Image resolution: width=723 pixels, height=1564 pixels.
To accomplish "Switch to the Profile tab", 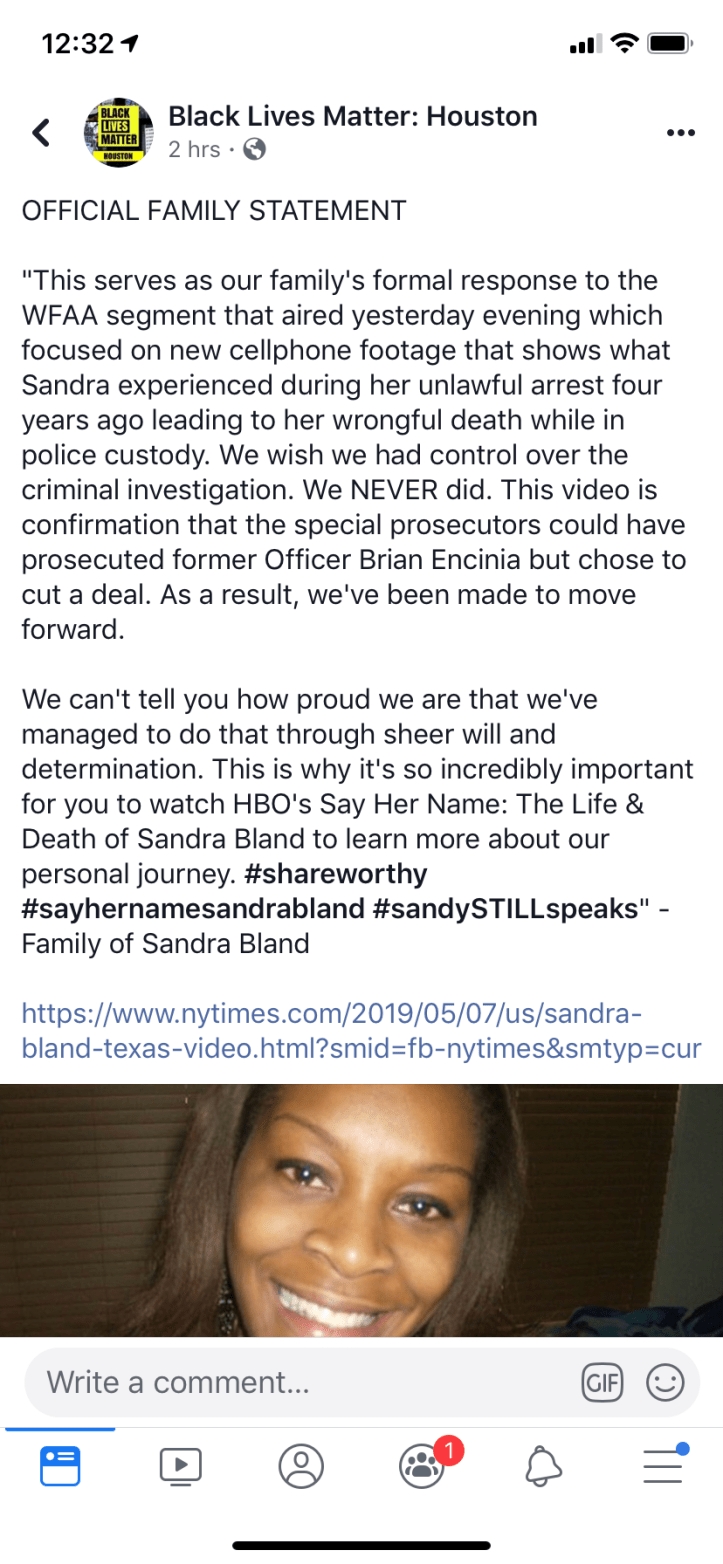I will pyautogui.click(x=301, y=1466).
